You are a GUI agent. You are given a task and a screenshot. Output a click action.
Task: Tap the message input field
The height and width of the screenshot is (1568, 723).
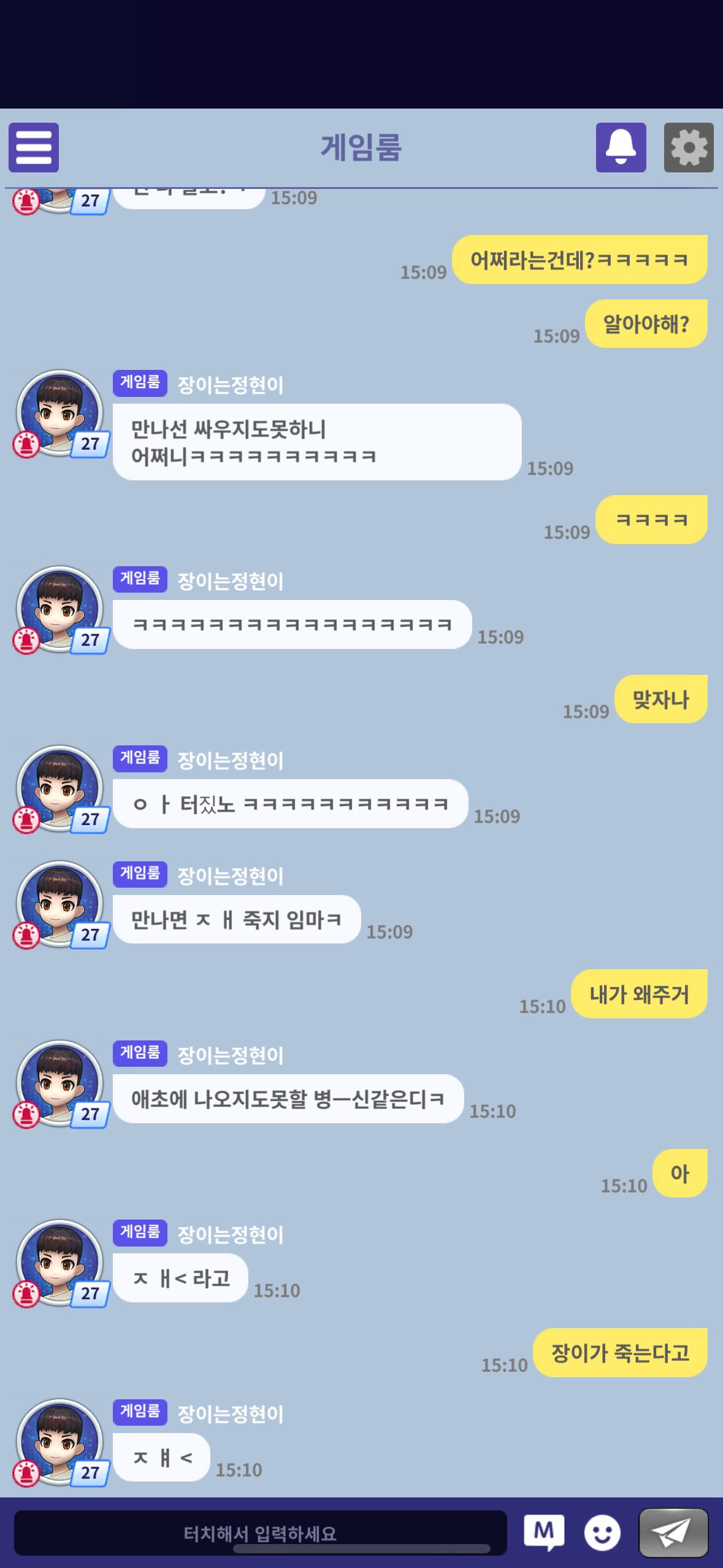(260, 1533)
